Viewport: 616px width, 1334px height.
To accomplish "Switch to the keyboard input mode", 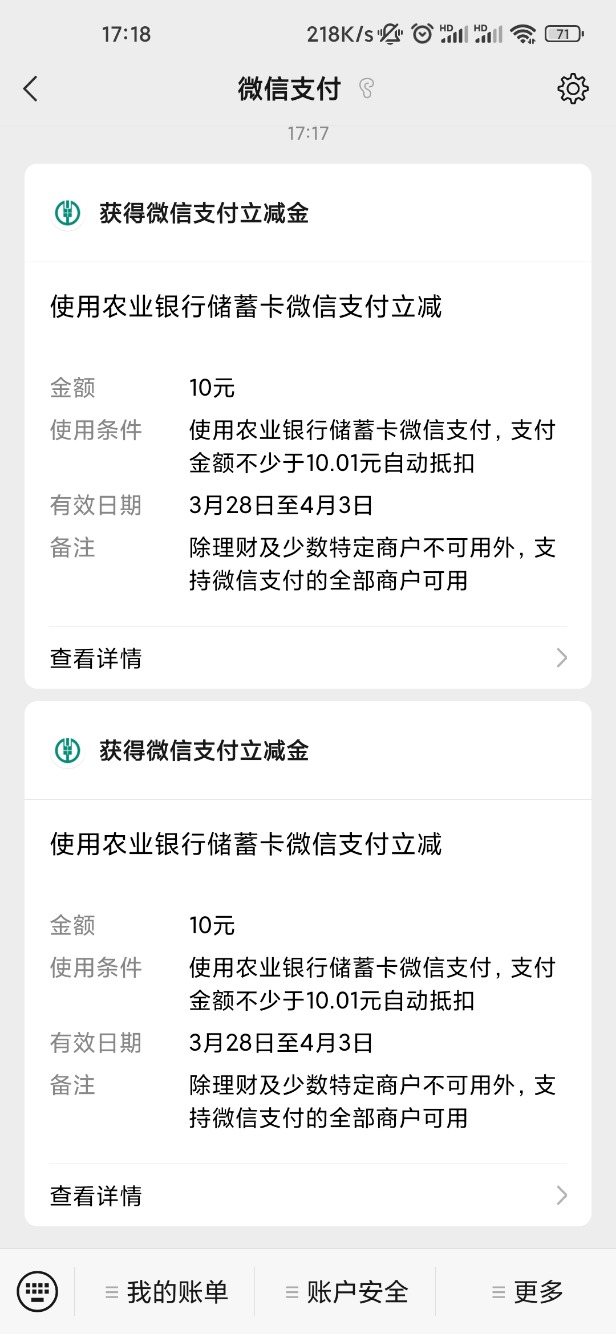I will coord(38,1291).
